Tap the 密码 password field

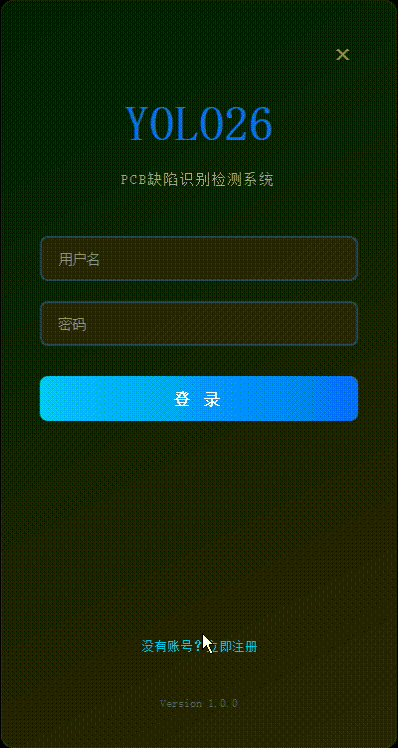[x=199, y=323]
